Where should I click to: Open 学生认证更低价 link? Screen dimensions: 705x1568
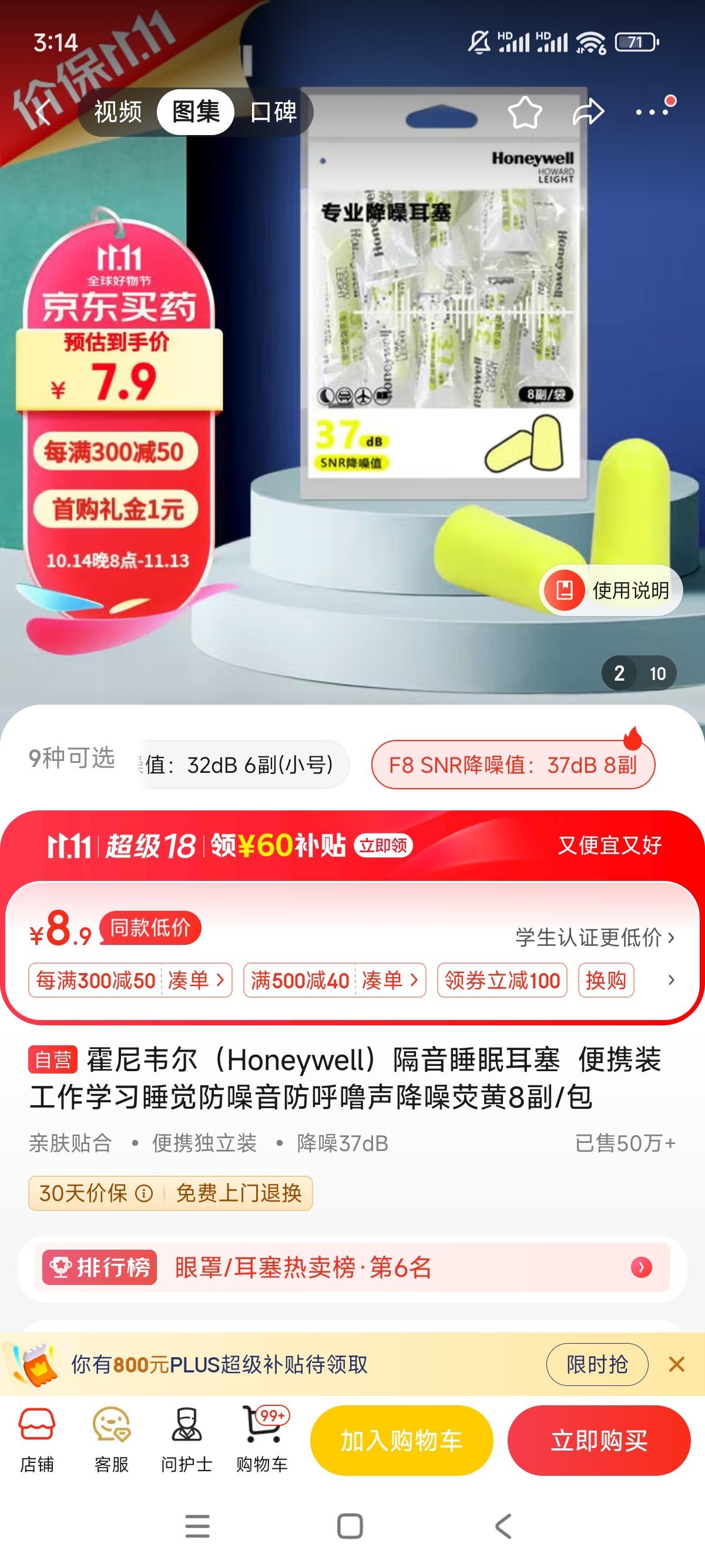(595, 937)
